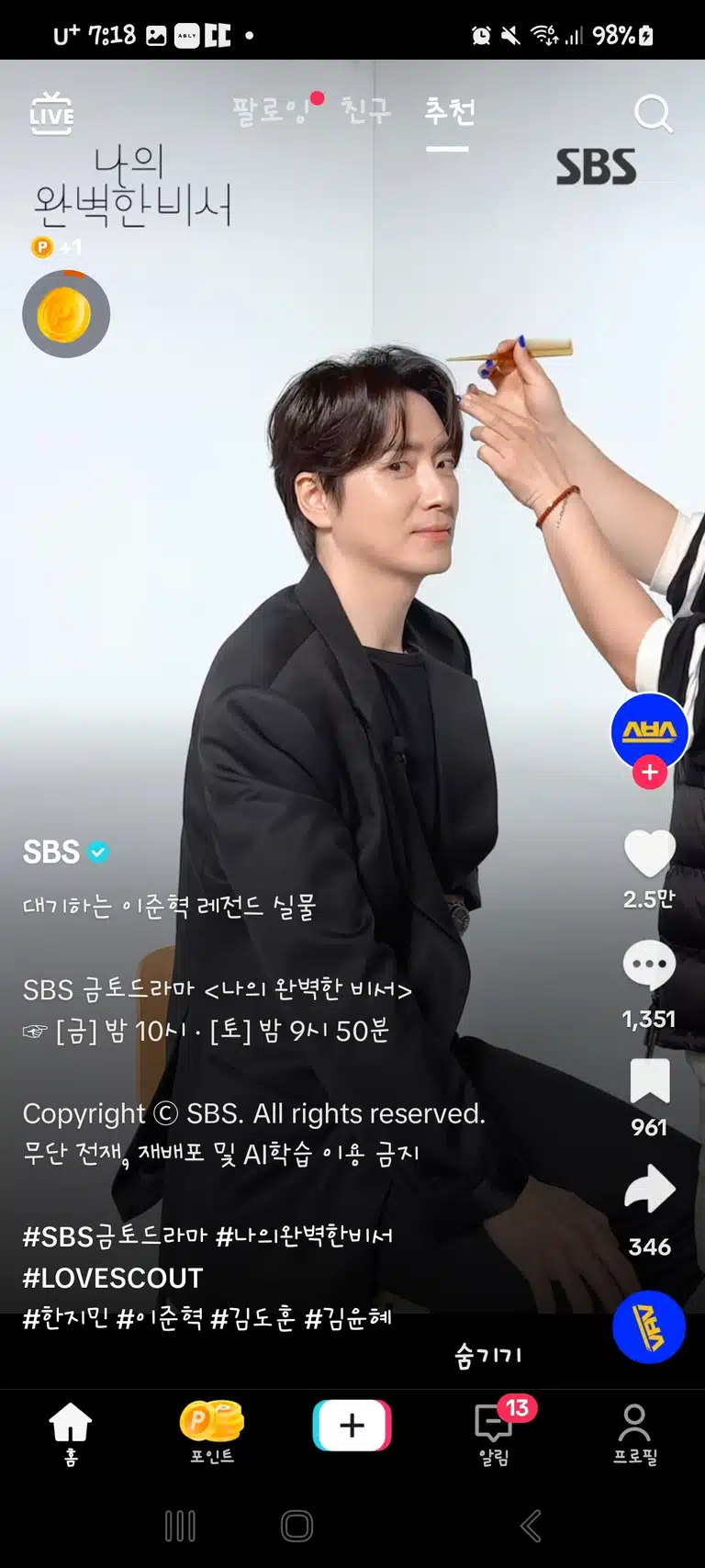Open the LIVE icon
Screen dimensions: 705x1568
coord(51,114)
